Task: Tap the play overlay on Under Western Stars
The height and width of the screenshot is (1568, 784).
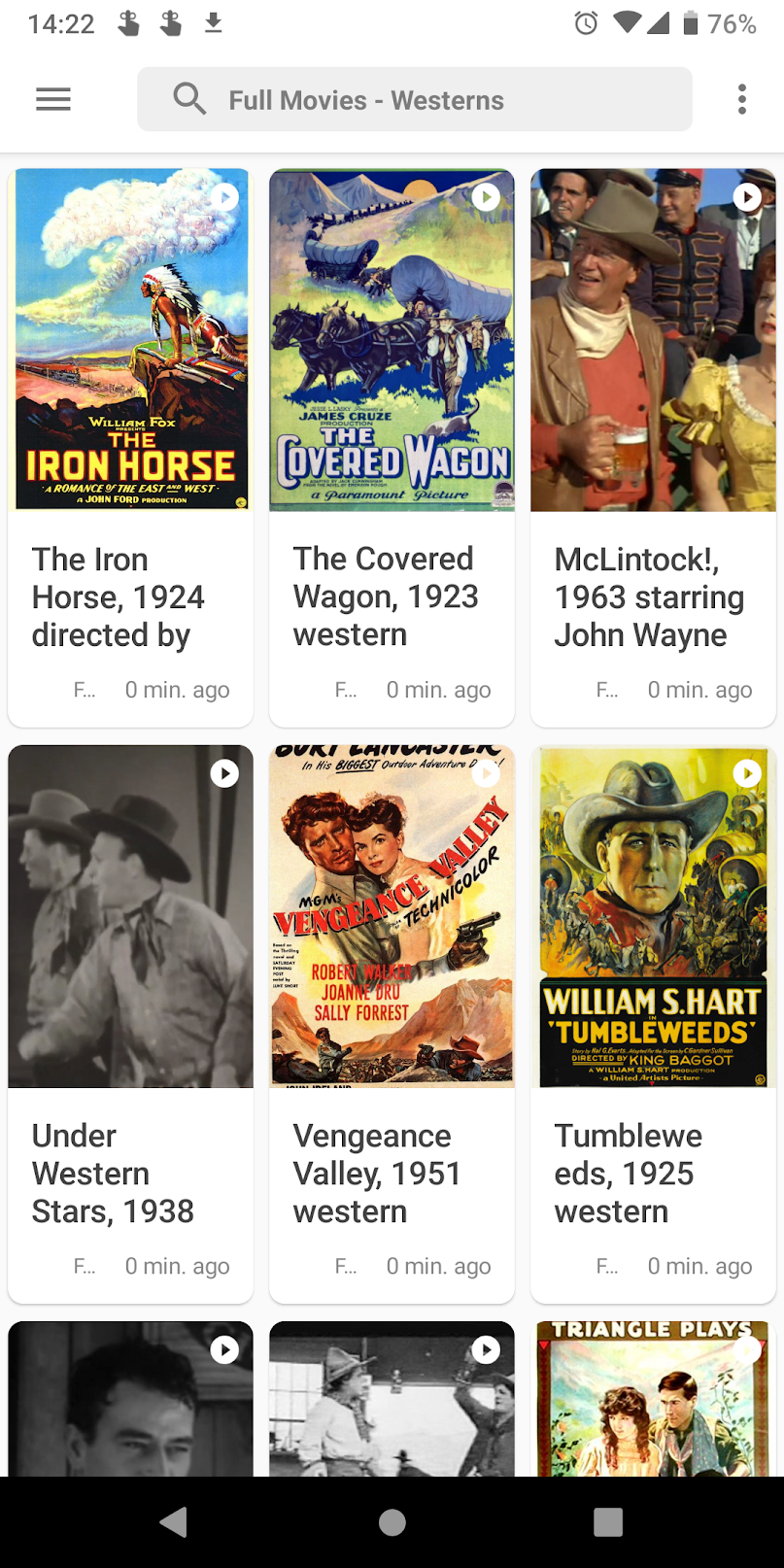Action: (224, 773)
